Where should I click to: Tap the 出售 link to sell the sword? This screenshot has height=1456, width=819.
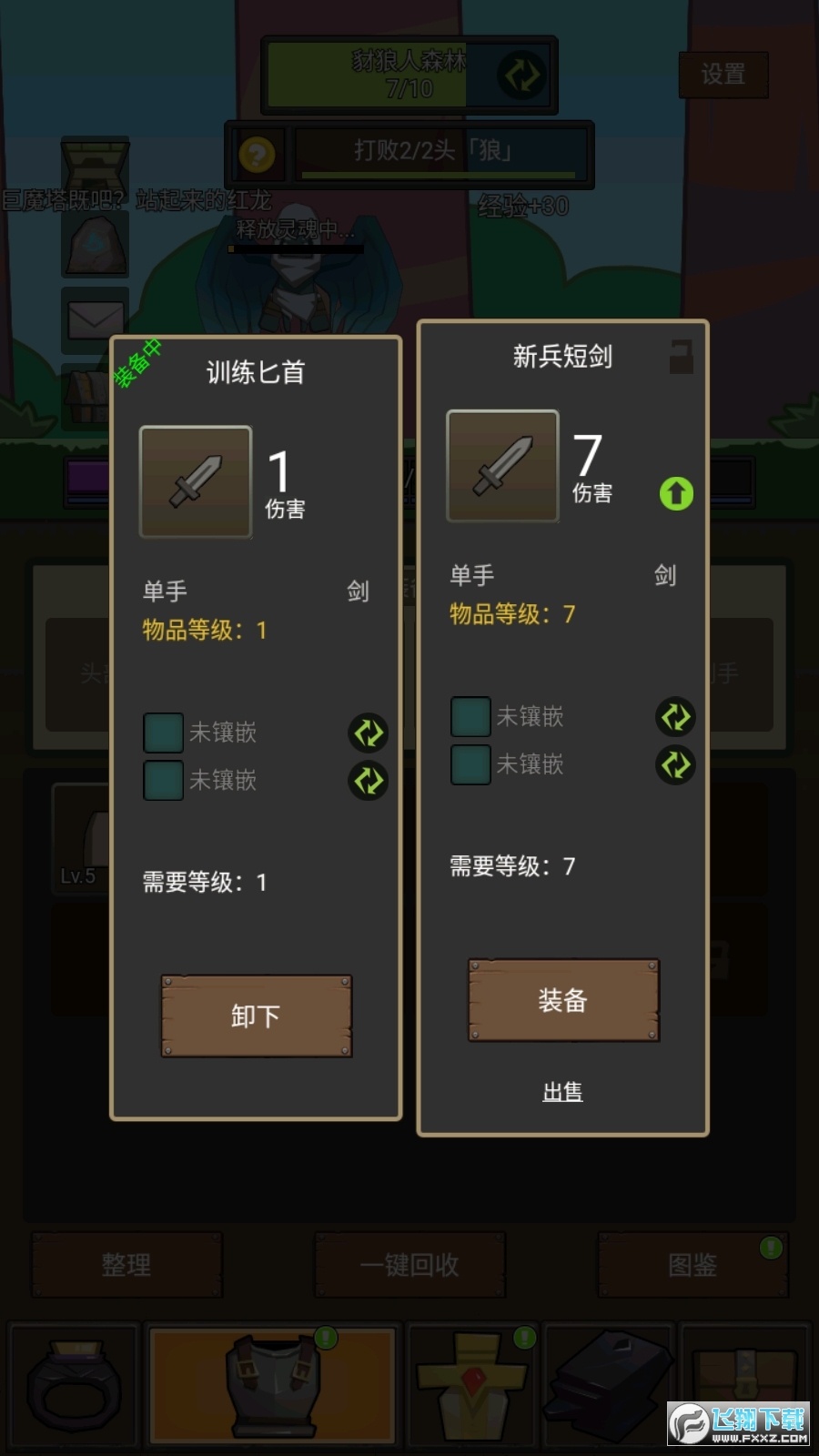click(x=562, y=1091)
